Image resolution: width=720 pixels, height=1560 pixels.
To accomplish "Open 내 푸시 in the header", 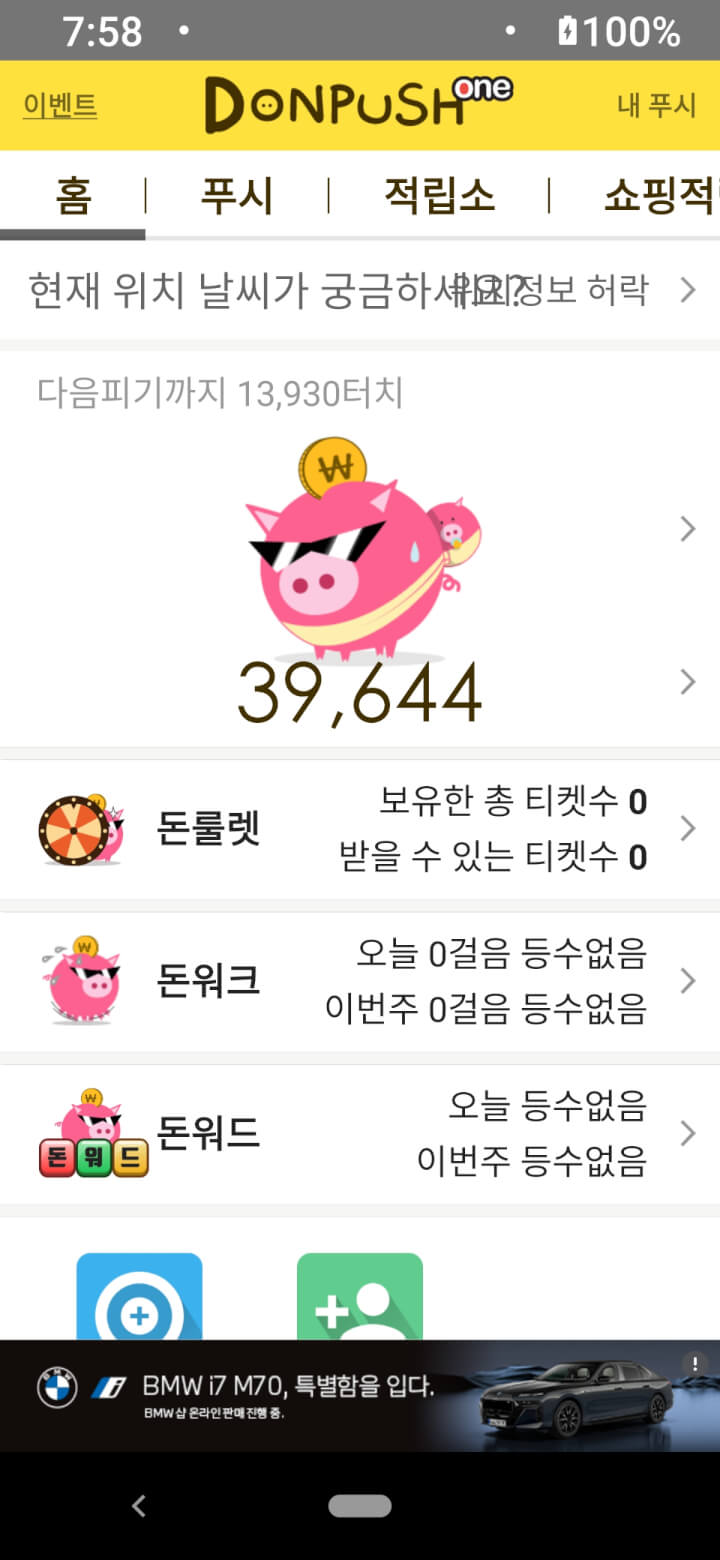I will click(x=656, y=105).
